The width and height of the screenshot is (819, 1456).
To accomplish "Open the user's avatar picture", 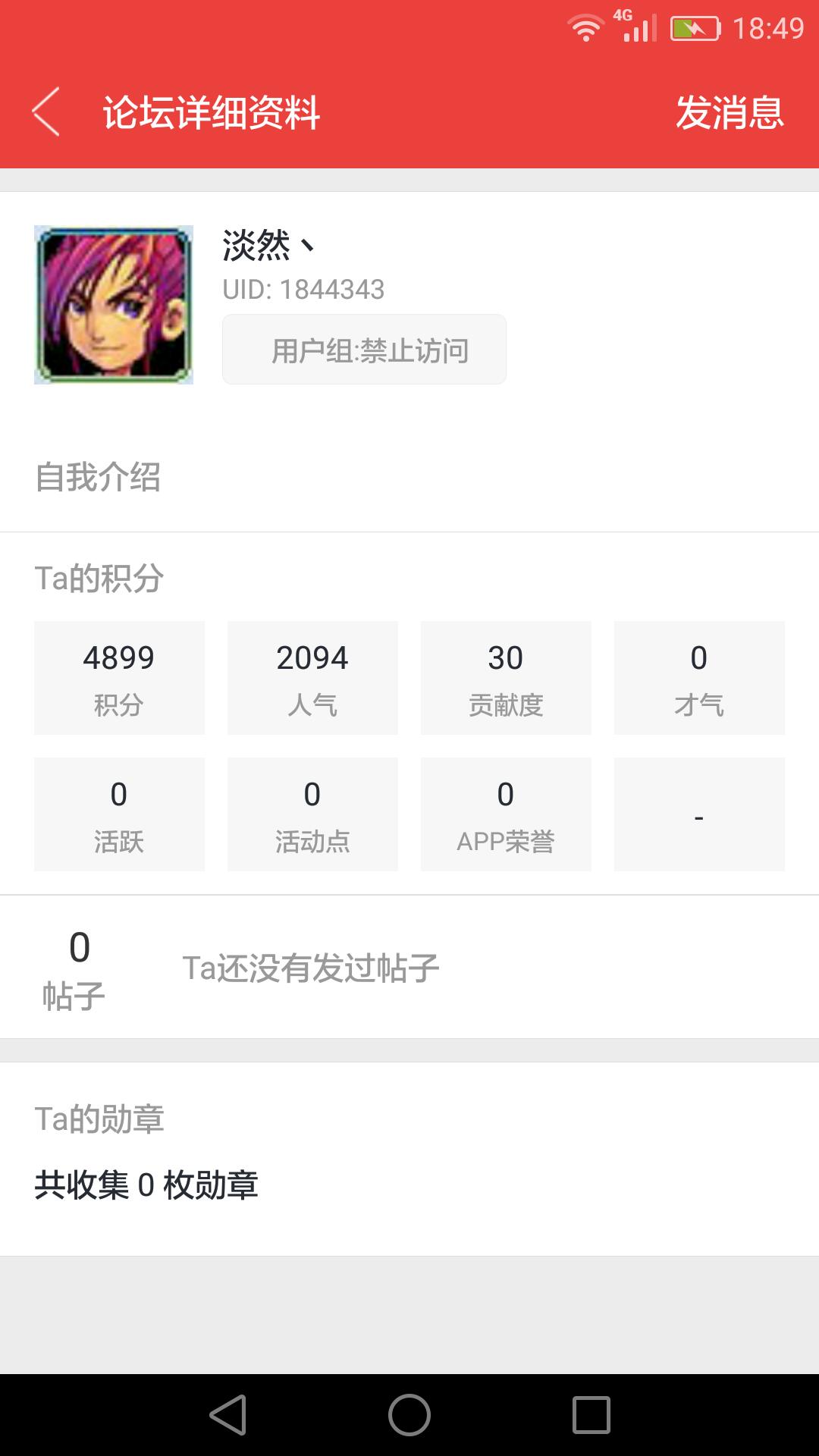I will (x=114, y=305).
